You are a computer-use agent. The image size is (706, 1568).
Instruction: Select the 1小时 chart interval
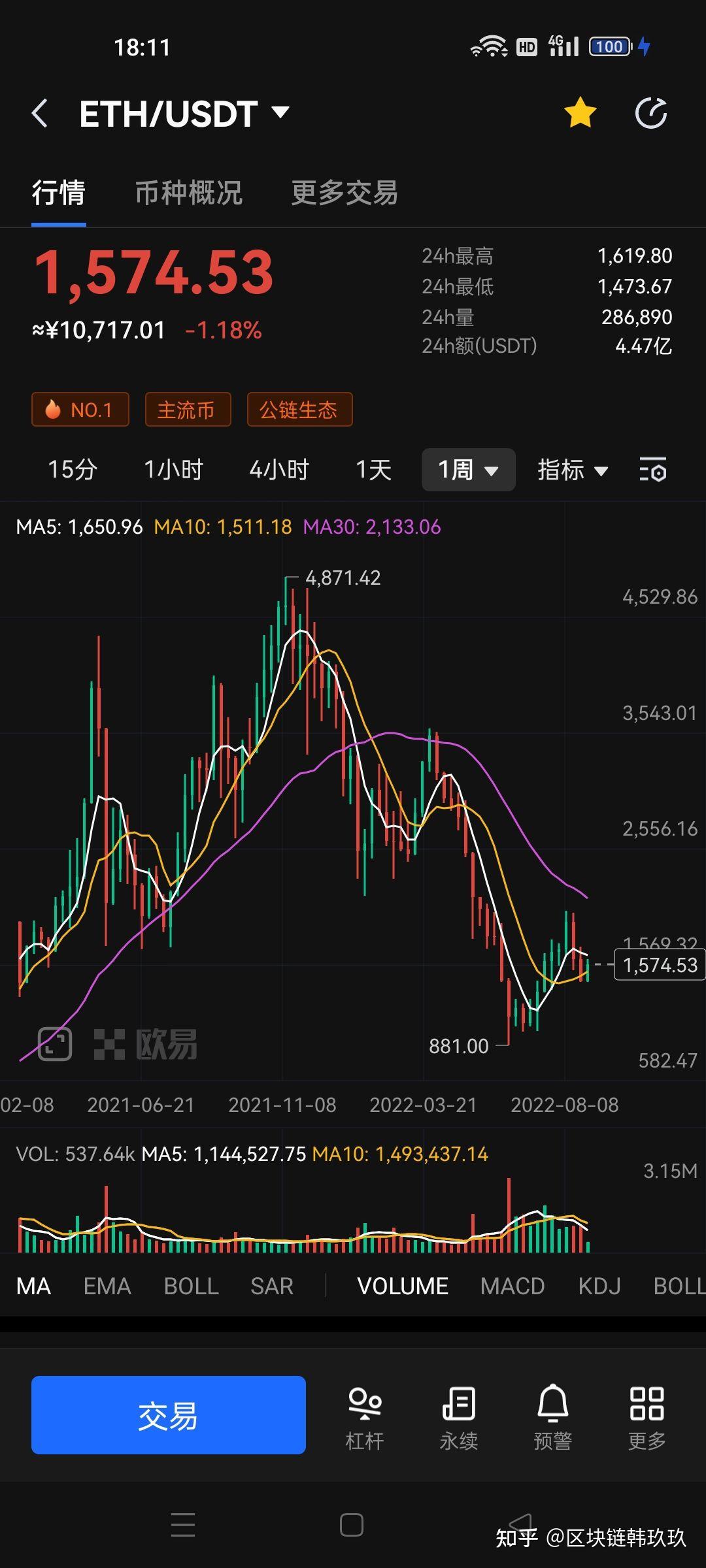(173, 470)
